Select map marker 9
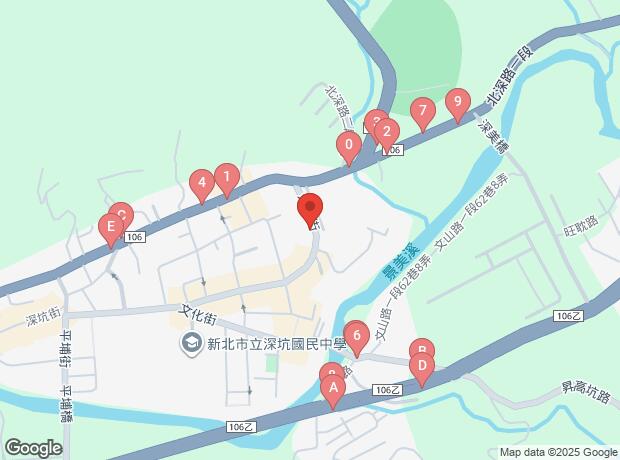This screenshot has height=460, width=620. (x=458, y=101)
